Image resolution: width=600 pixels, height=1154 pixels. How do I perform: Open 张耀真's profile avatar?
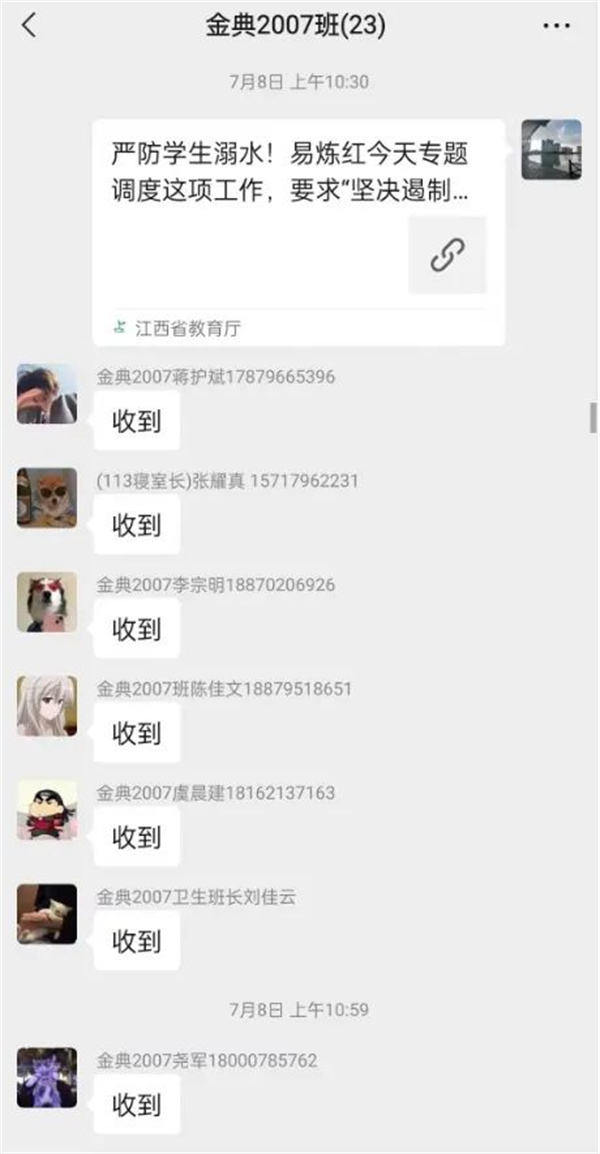(x=47, y=498)
